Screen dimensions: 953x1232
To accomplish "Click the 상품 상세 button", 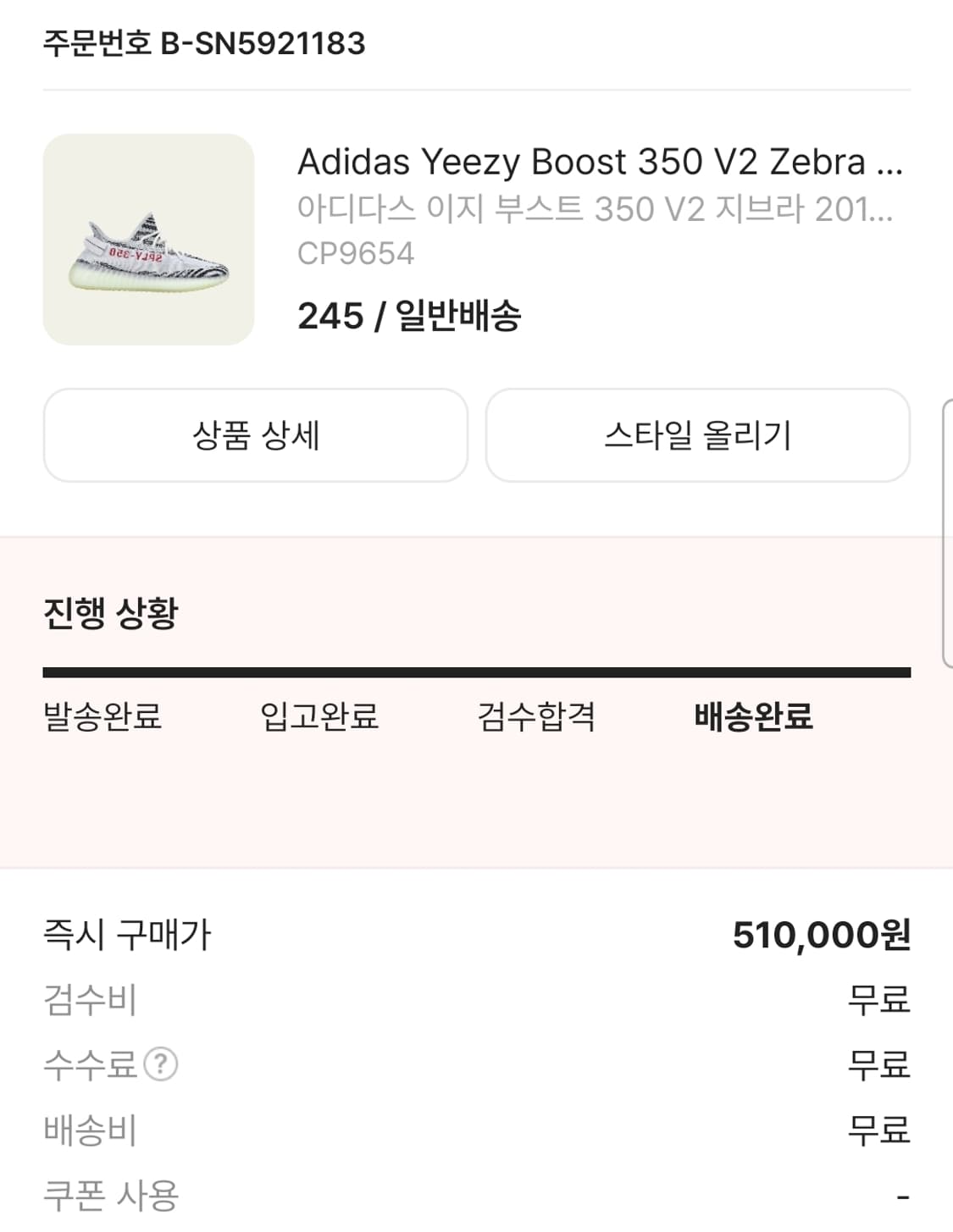I will (256, 435).
